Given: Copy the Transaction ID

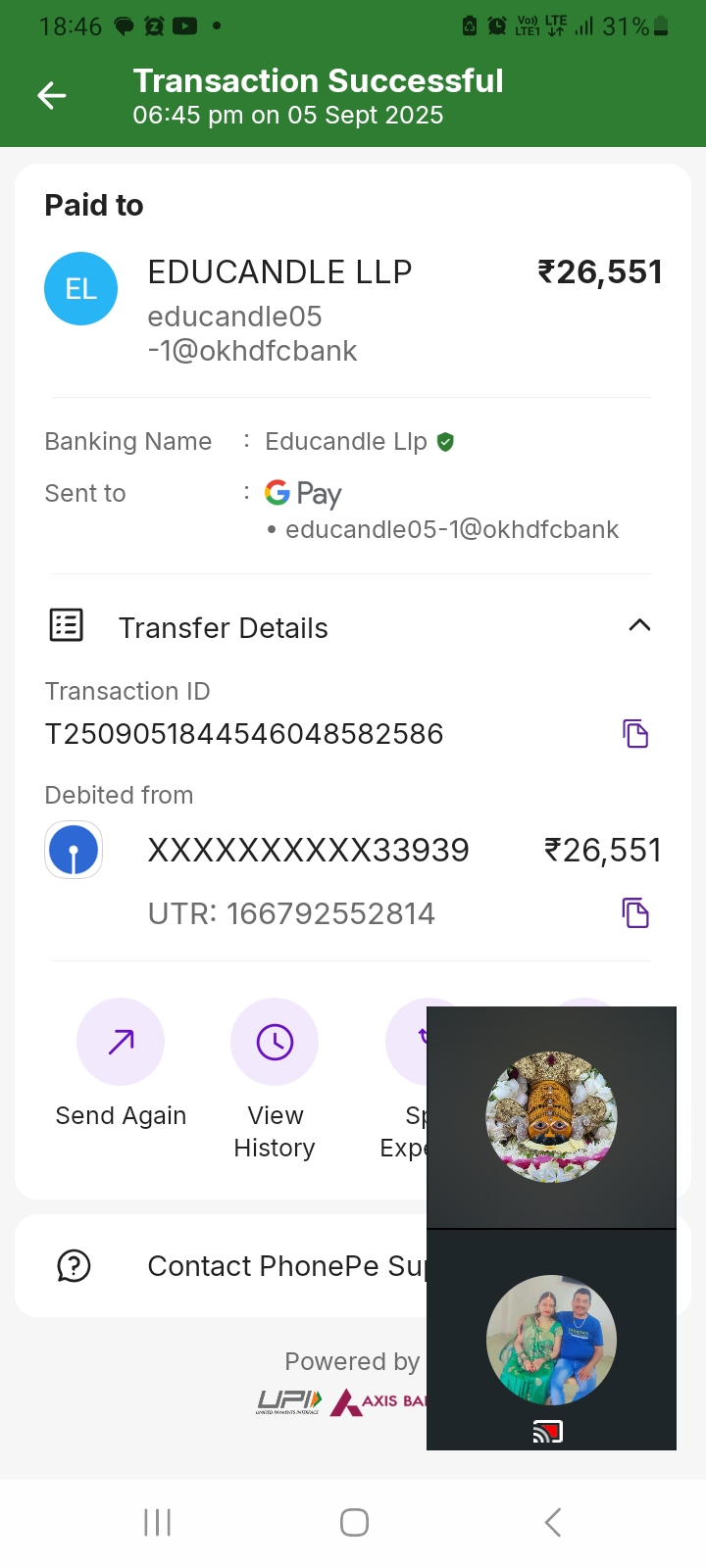Looking at the screenshot, I should pyautogui.click(x=635, y=733).
